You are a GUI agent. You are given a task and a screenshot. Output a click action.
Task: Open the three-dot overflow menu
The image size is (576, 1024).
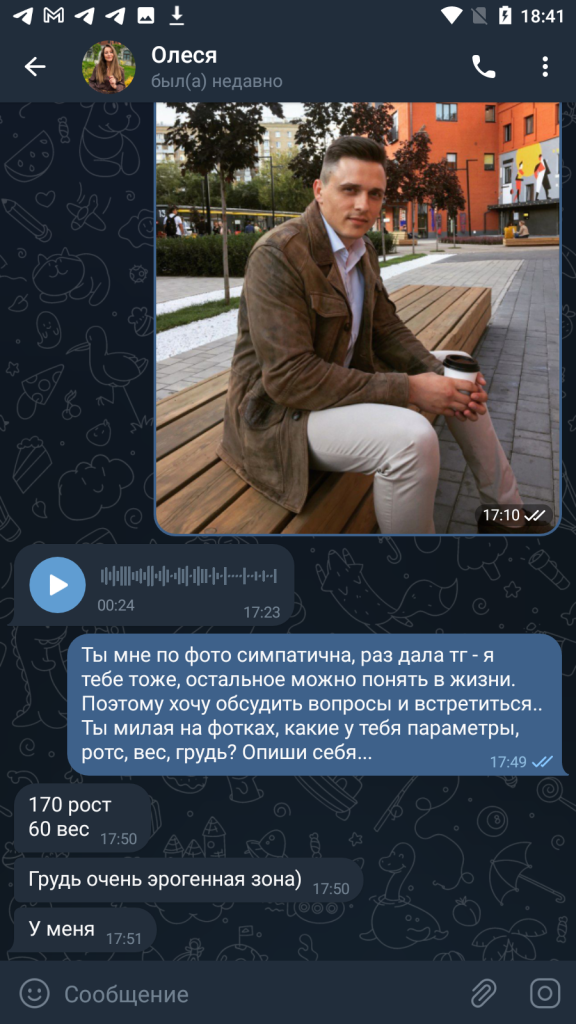[545, 67]
